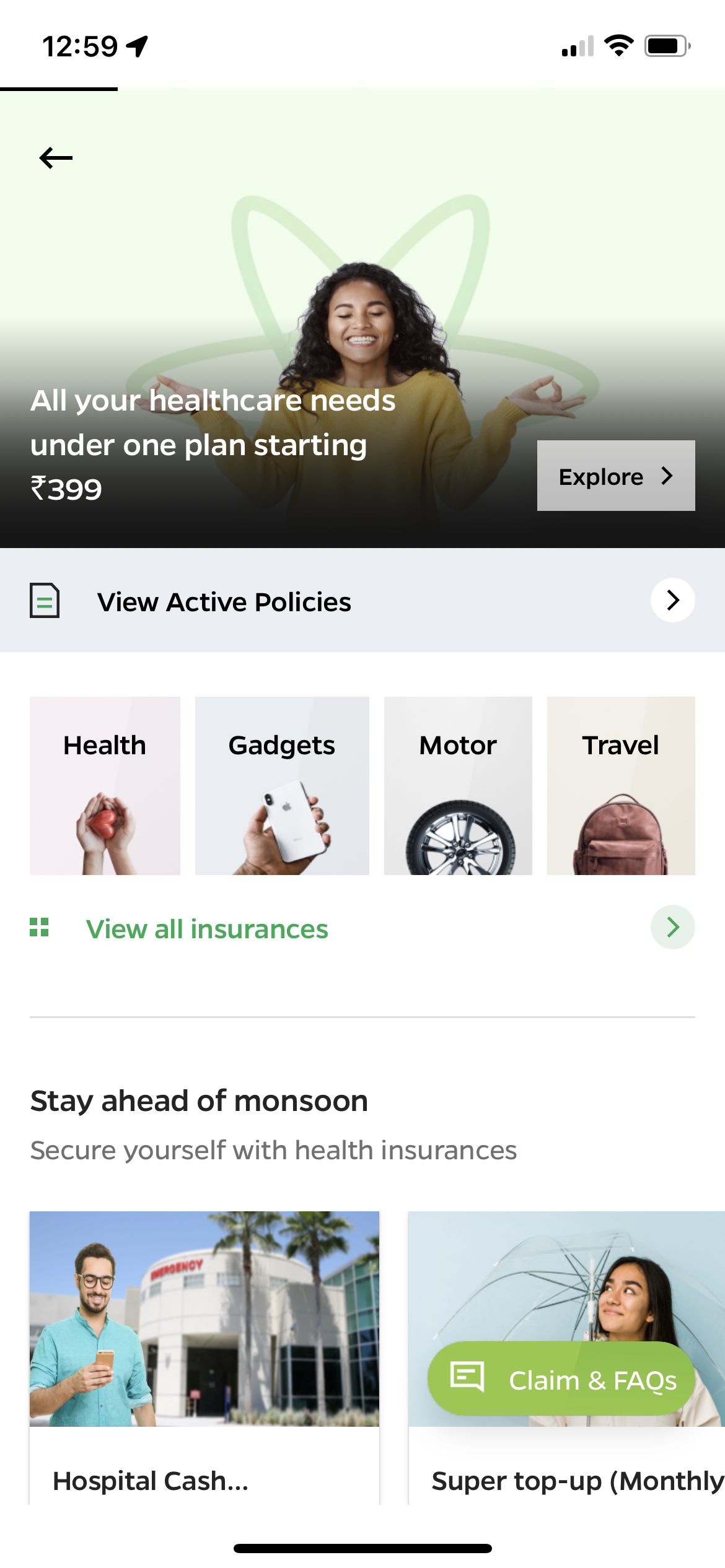The width and height of the screenshot is (725, 1568).
Task: Open View Active Policies
Action: click(x=362, y=601)
